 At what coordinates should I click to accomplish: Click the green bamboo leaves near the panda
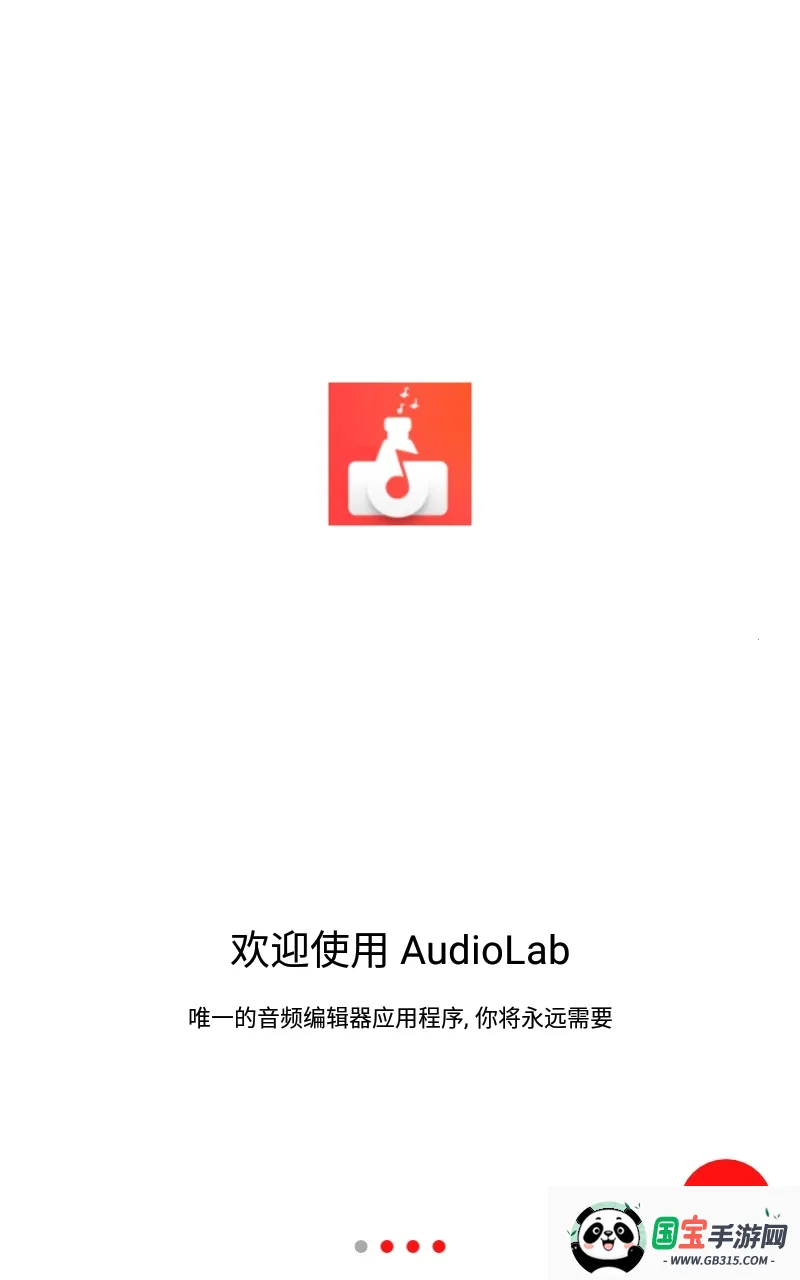pyautogui.click(x=630, y=1205)
